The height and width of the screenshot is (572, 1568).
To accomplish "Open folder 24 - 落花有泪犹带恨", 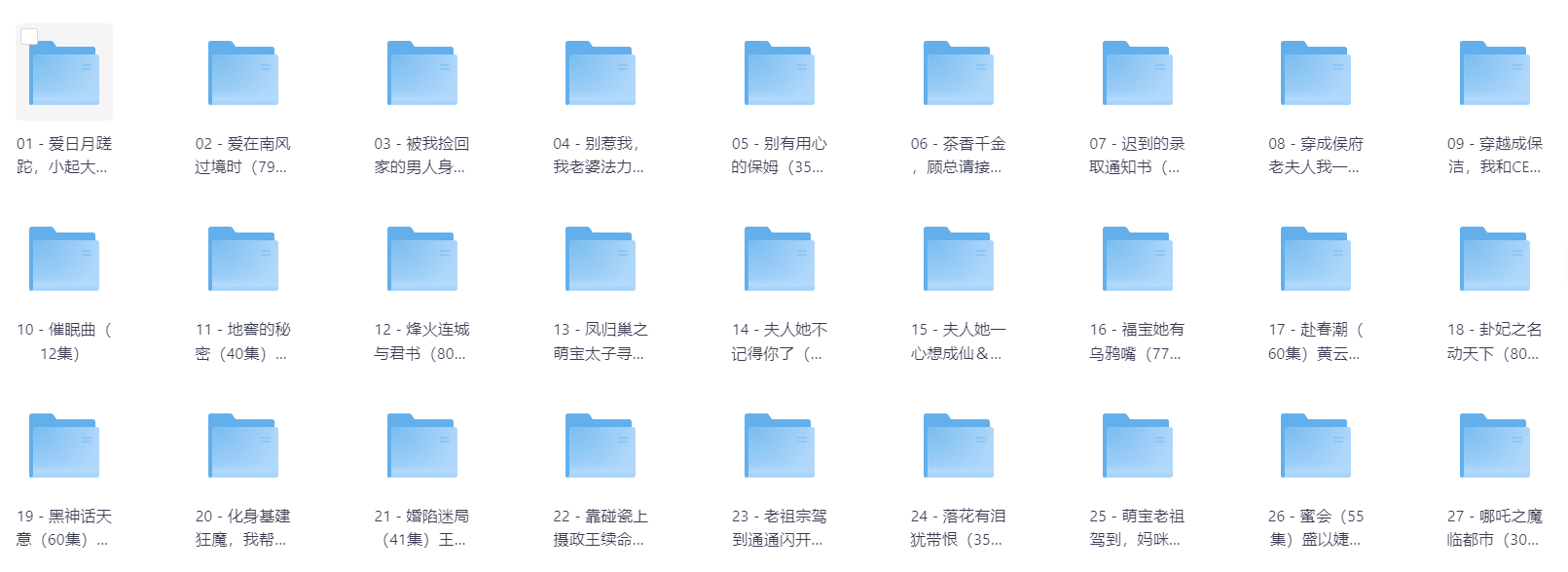I will pos(958,447).
